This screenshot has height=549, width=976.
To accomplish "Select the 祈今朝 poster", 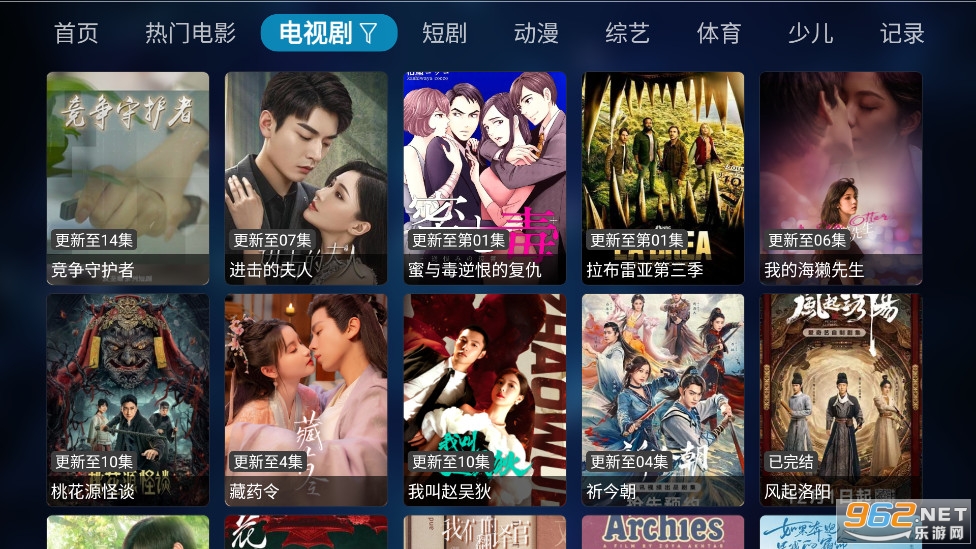I will coord(663,398).
